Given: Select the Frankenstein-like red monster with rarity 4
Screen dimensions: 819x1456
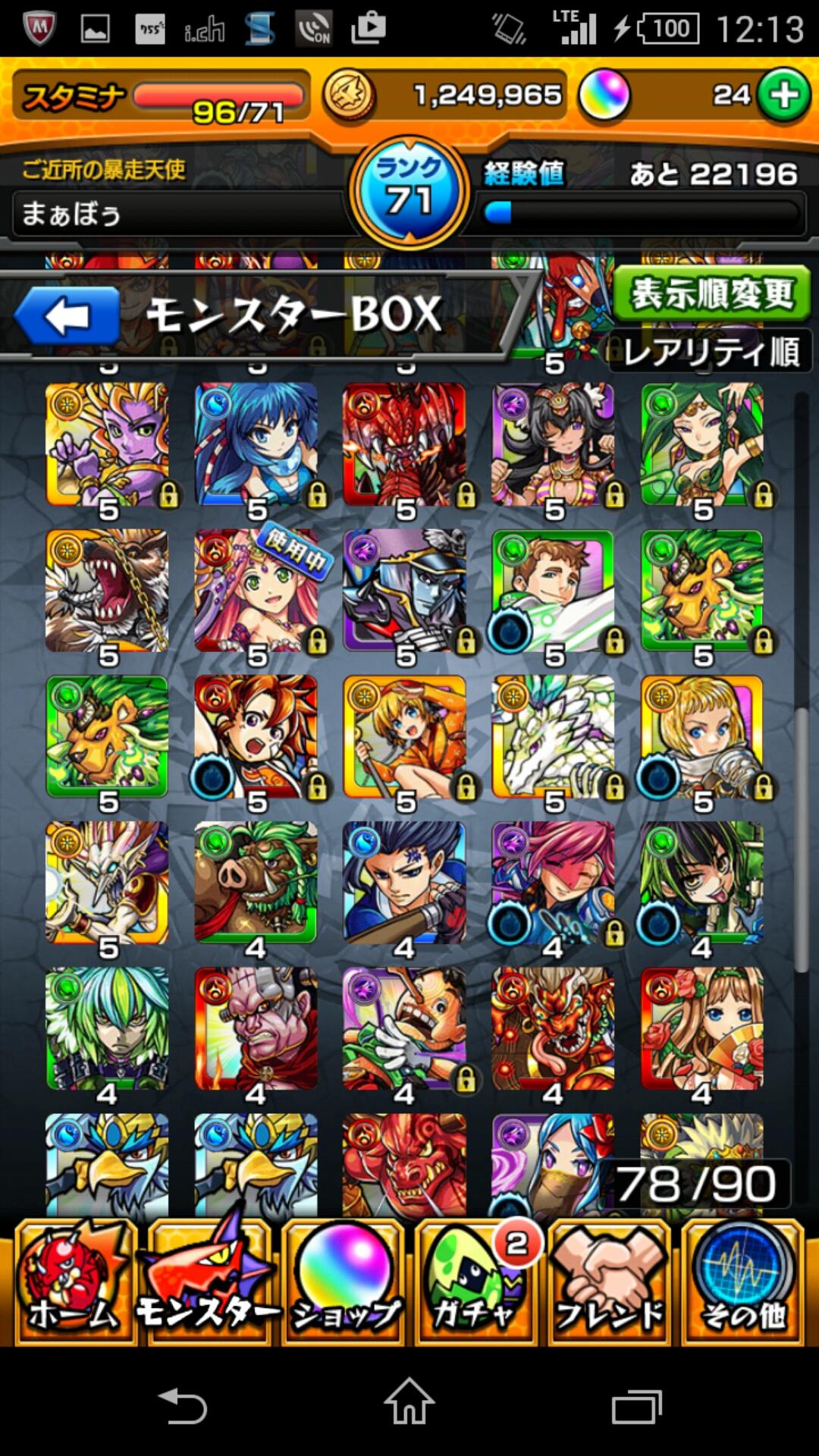Looking at the screenshot, I should (x=256, y=1028).
